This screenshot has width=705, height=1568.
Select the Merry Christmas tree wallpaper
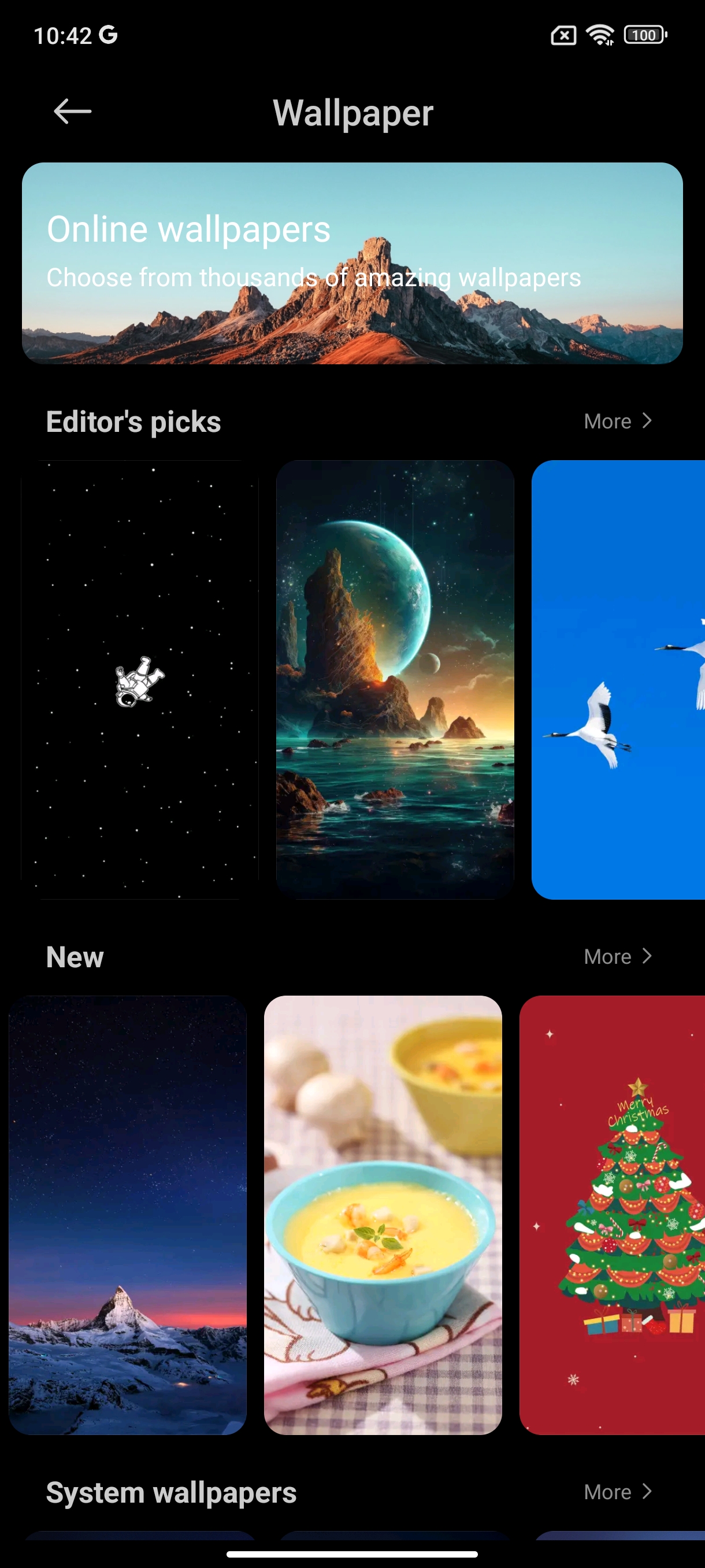point(612,1215)
